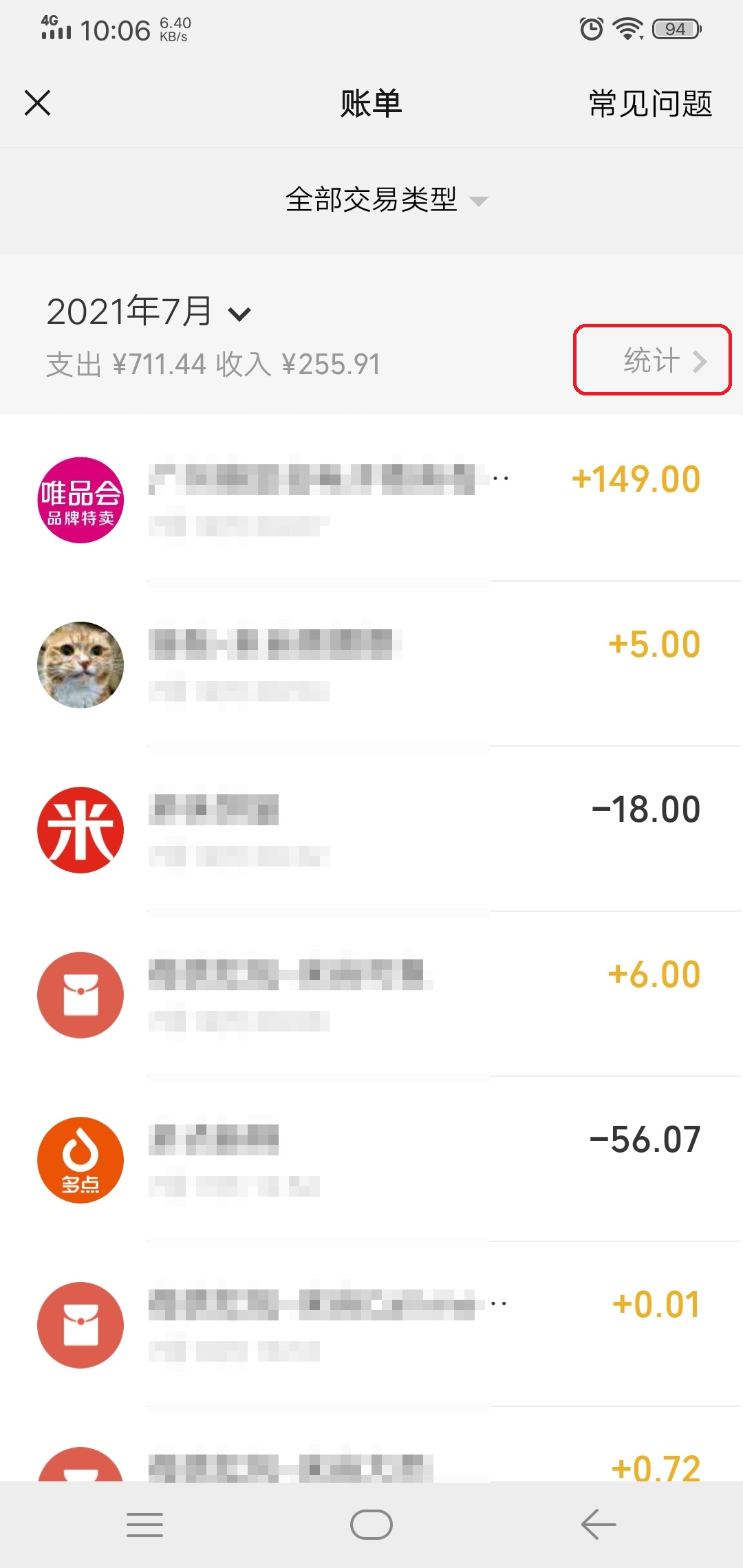Expand the 全部交易类型 filter dropdown
Screen dimensions: 743x1568
pyautogui.click(x=385, y=200)
